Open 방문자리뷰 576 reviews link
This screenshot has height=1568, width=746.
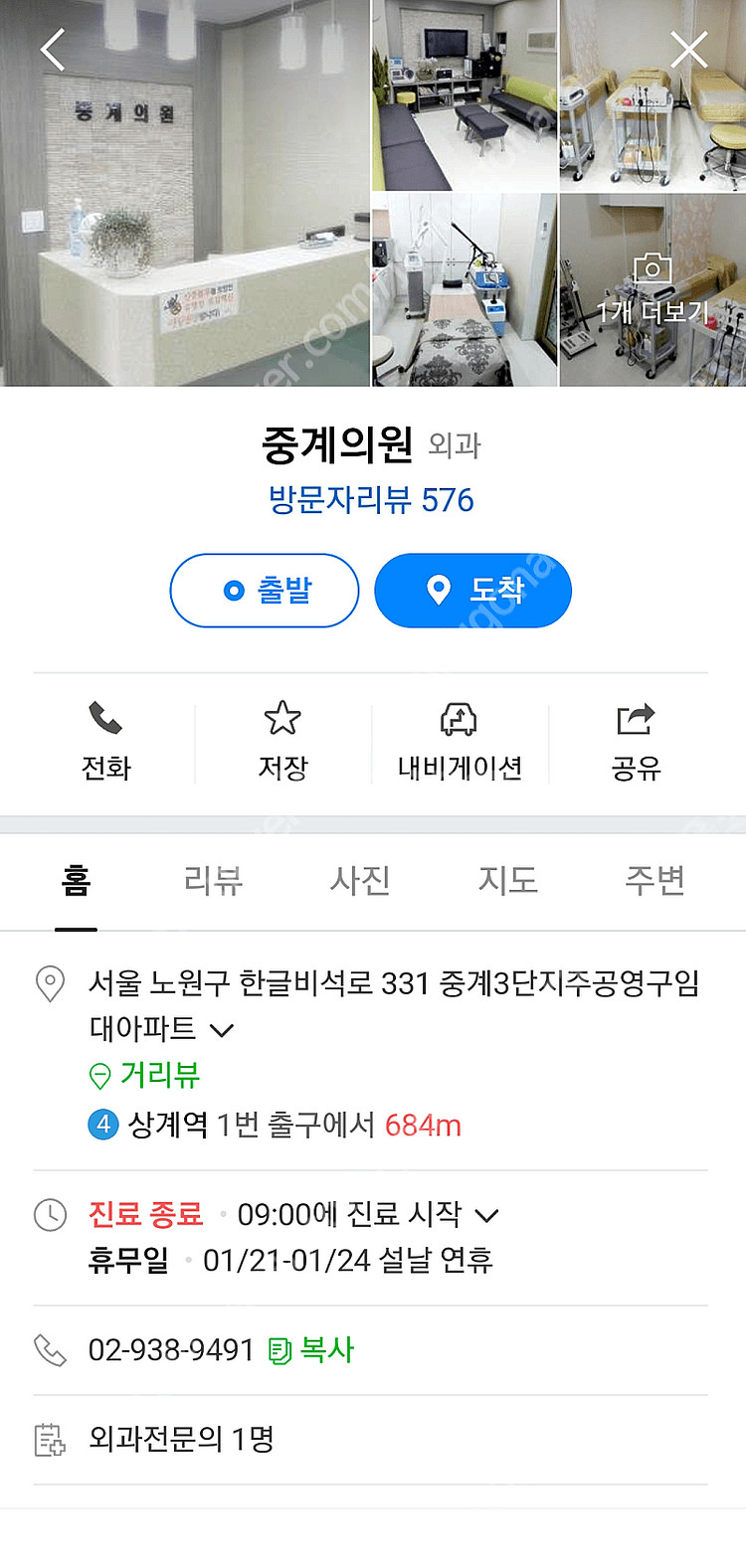coord(371,499)
